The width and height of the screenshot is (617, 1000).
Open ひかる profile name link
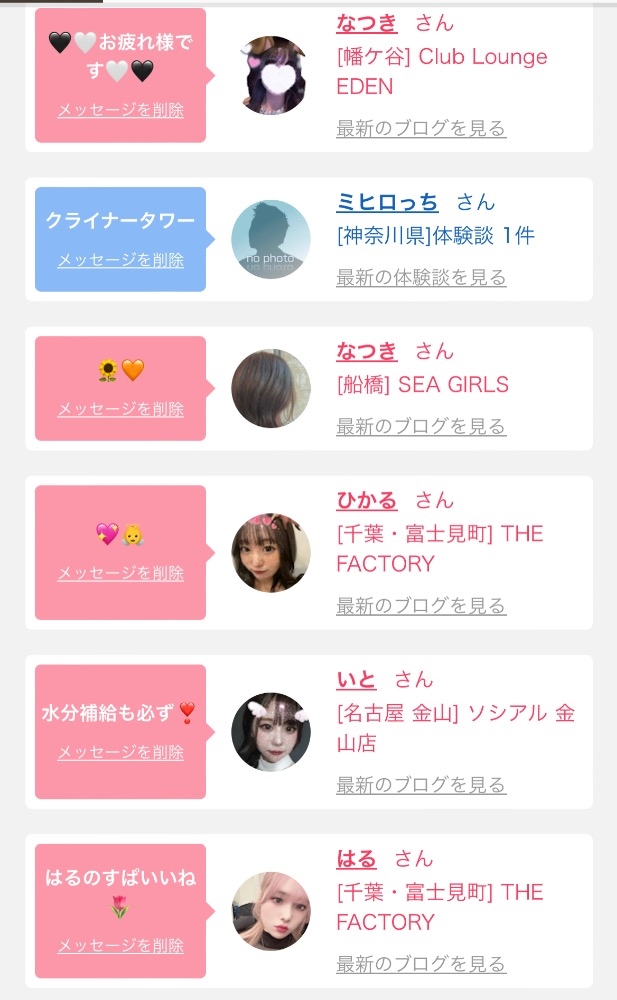point(366,500)
